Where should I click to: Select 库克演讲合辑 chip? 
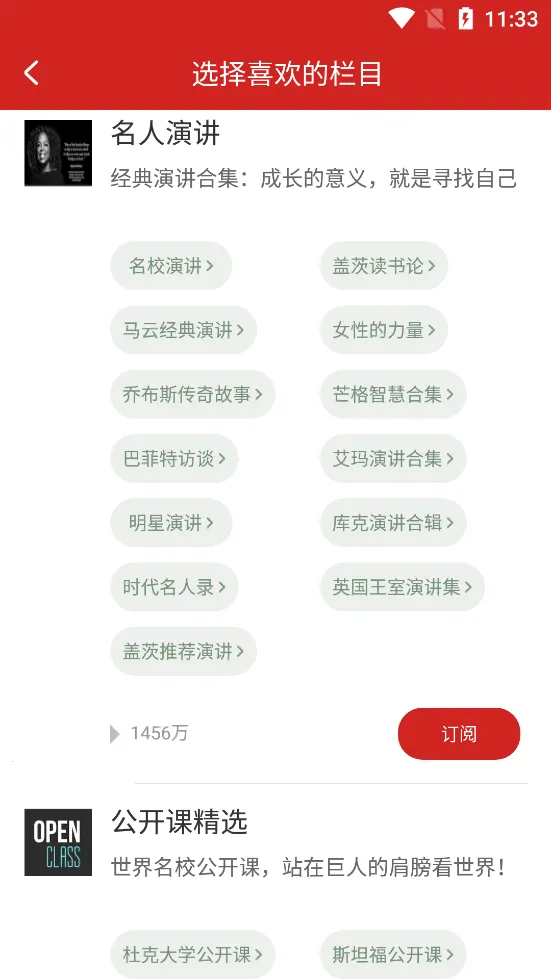pos(393,523)
